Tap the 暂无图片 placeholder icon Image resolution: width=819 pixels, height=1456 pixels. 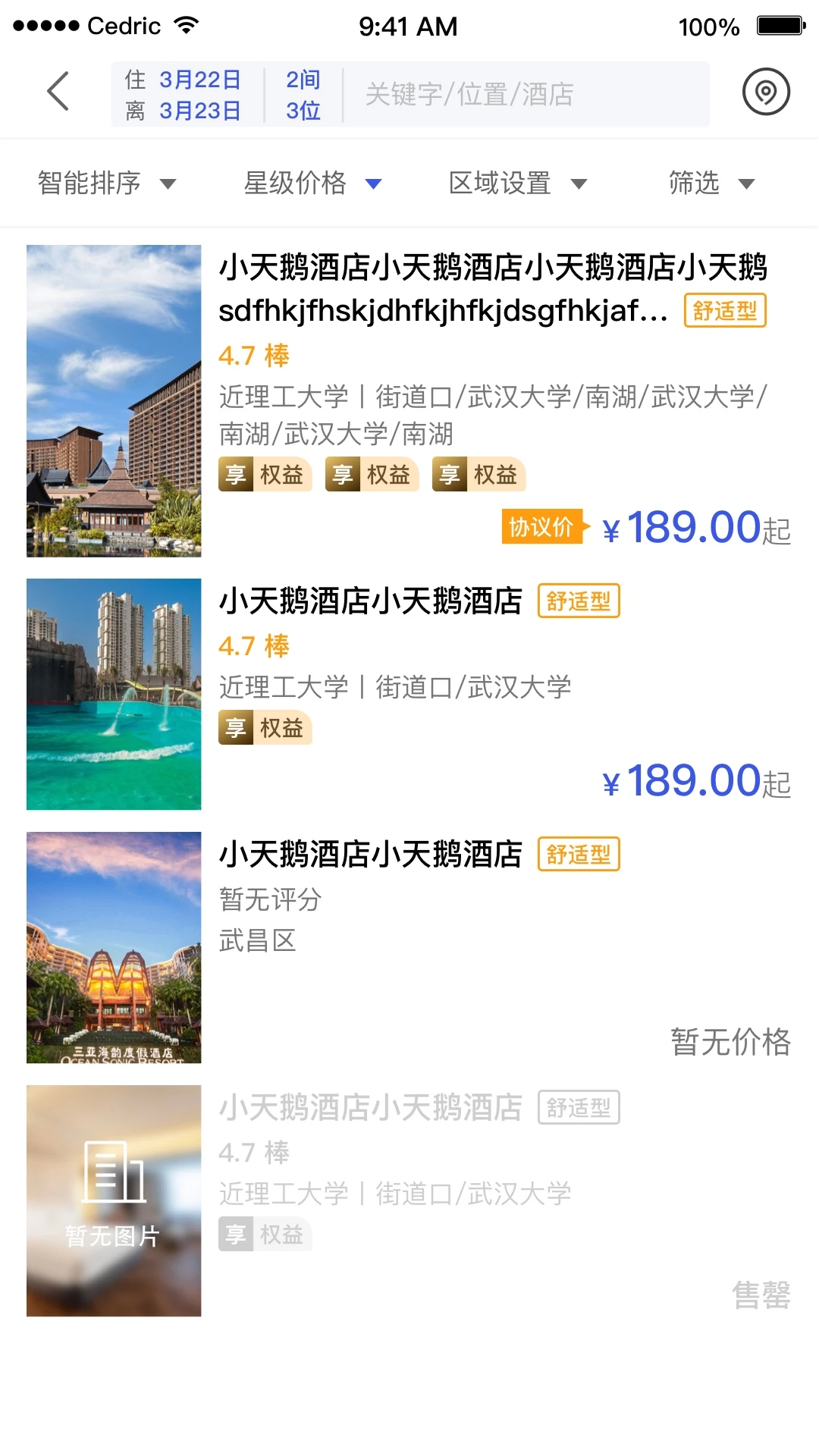(112, 1183)
